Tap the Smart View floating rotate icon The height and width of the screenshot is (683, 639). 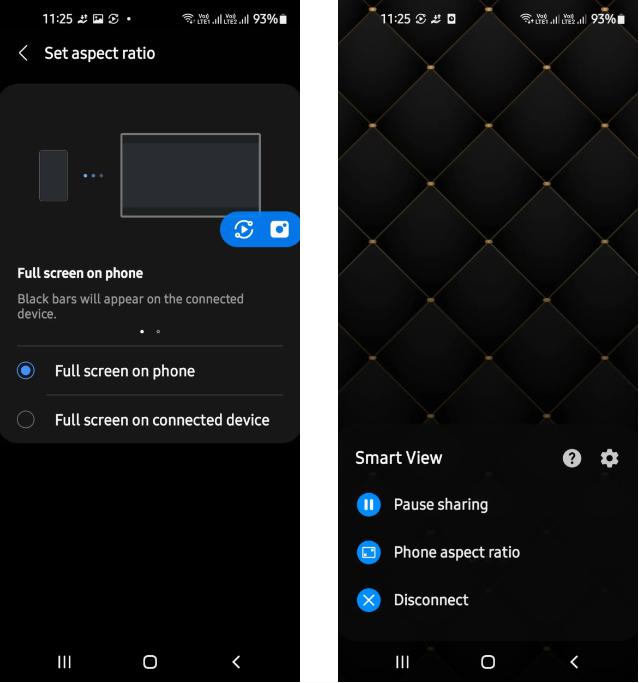point(244,229)
